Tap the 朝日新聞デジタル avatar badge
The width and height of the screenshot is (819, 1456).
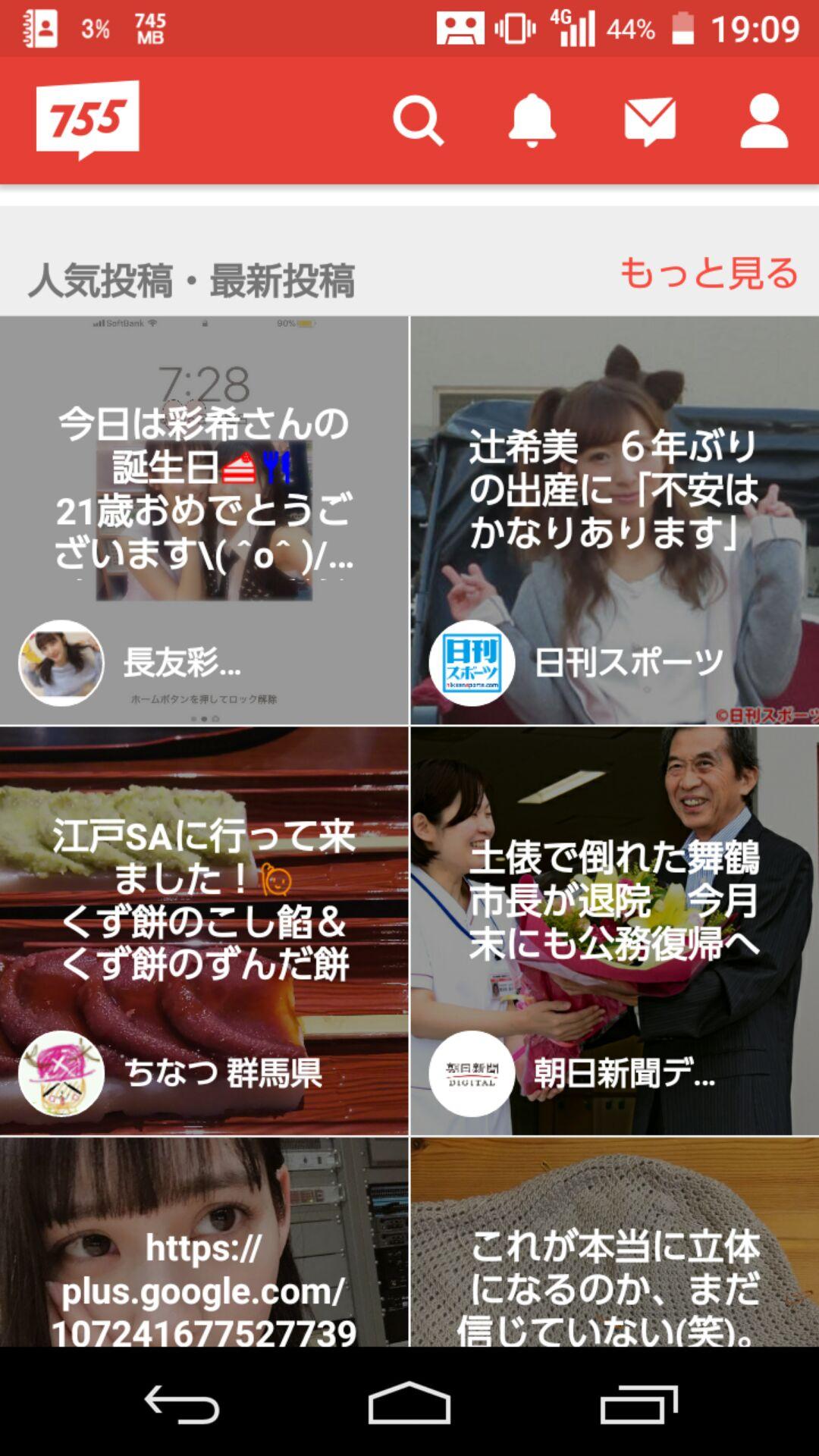pos(474,1073)
